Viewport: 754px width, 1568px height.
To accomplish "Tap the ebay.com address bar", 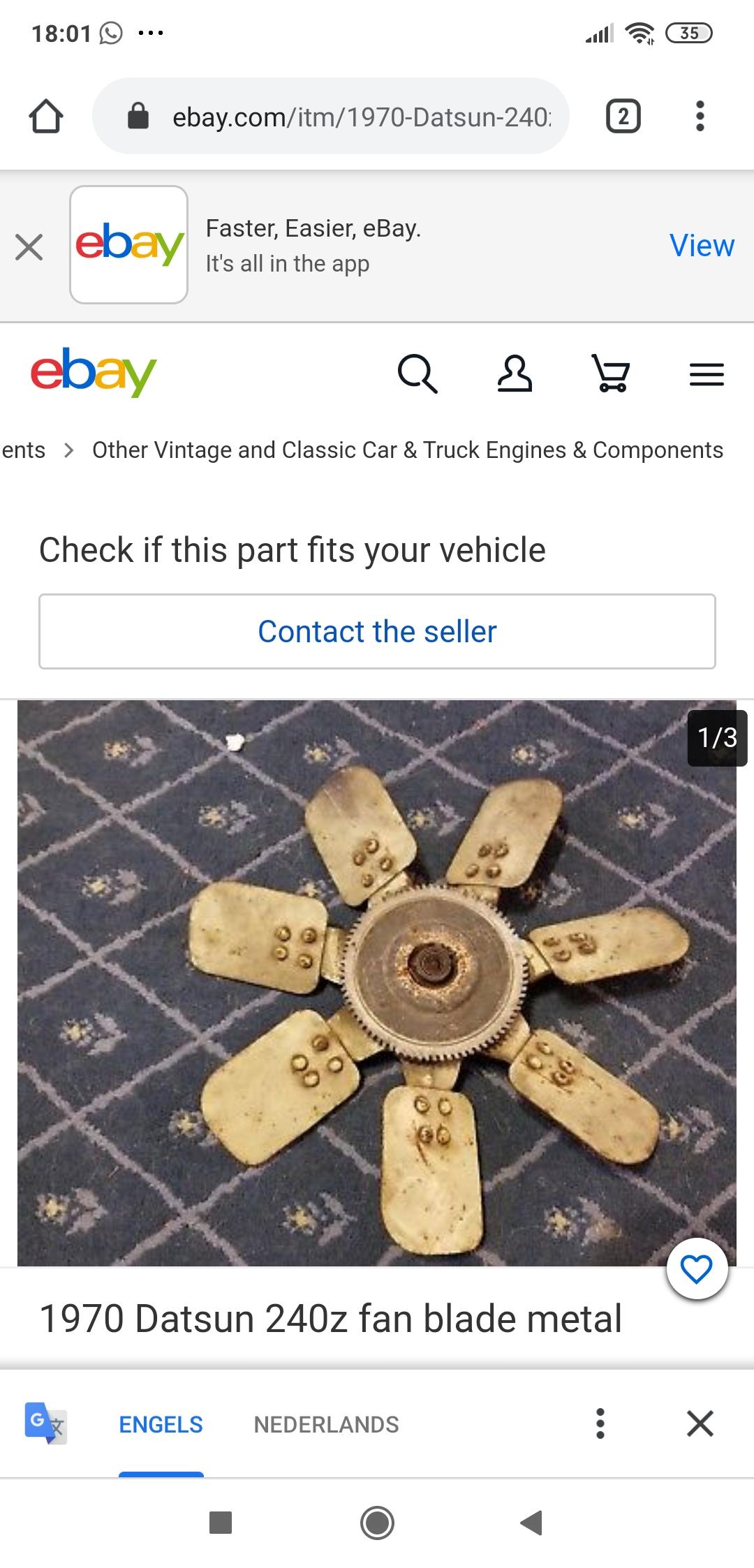I will point(331,116).
